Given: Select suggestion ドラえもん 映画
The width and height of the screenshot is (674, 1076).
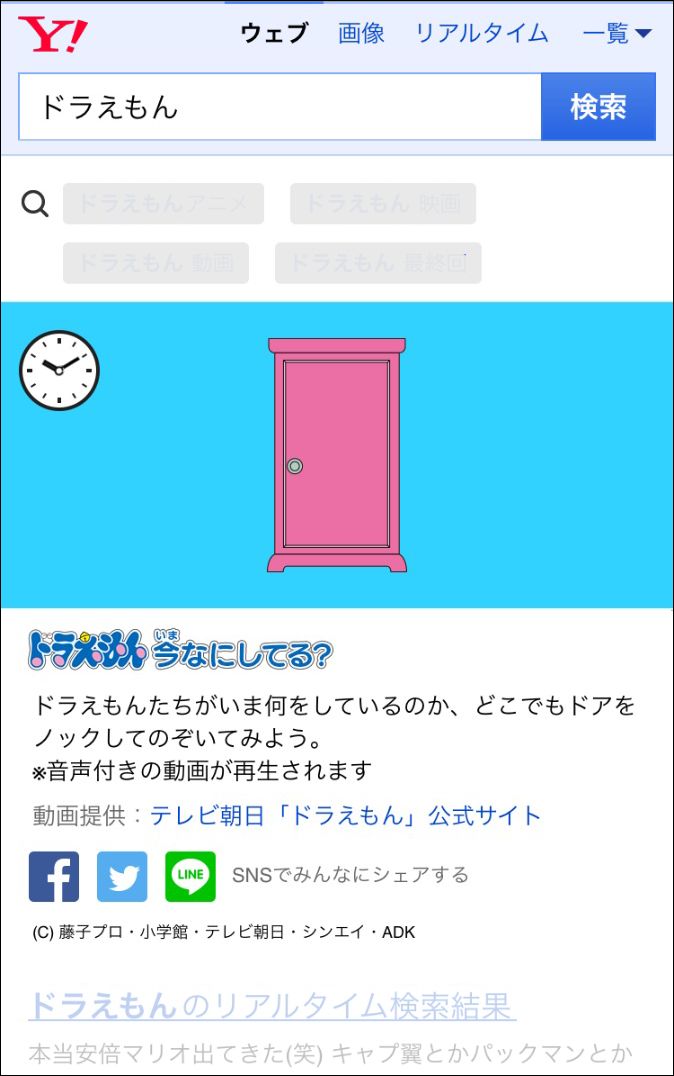Looking at the screenshot, I should point(382,204).
